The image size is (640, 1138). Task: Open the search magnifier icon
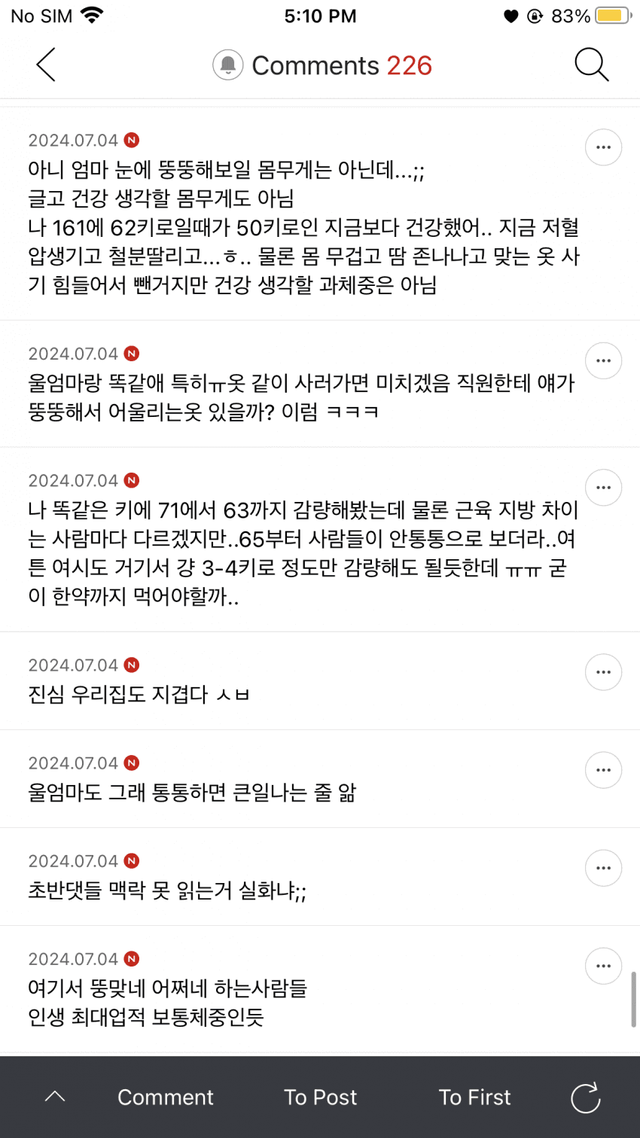coord(592,66)
